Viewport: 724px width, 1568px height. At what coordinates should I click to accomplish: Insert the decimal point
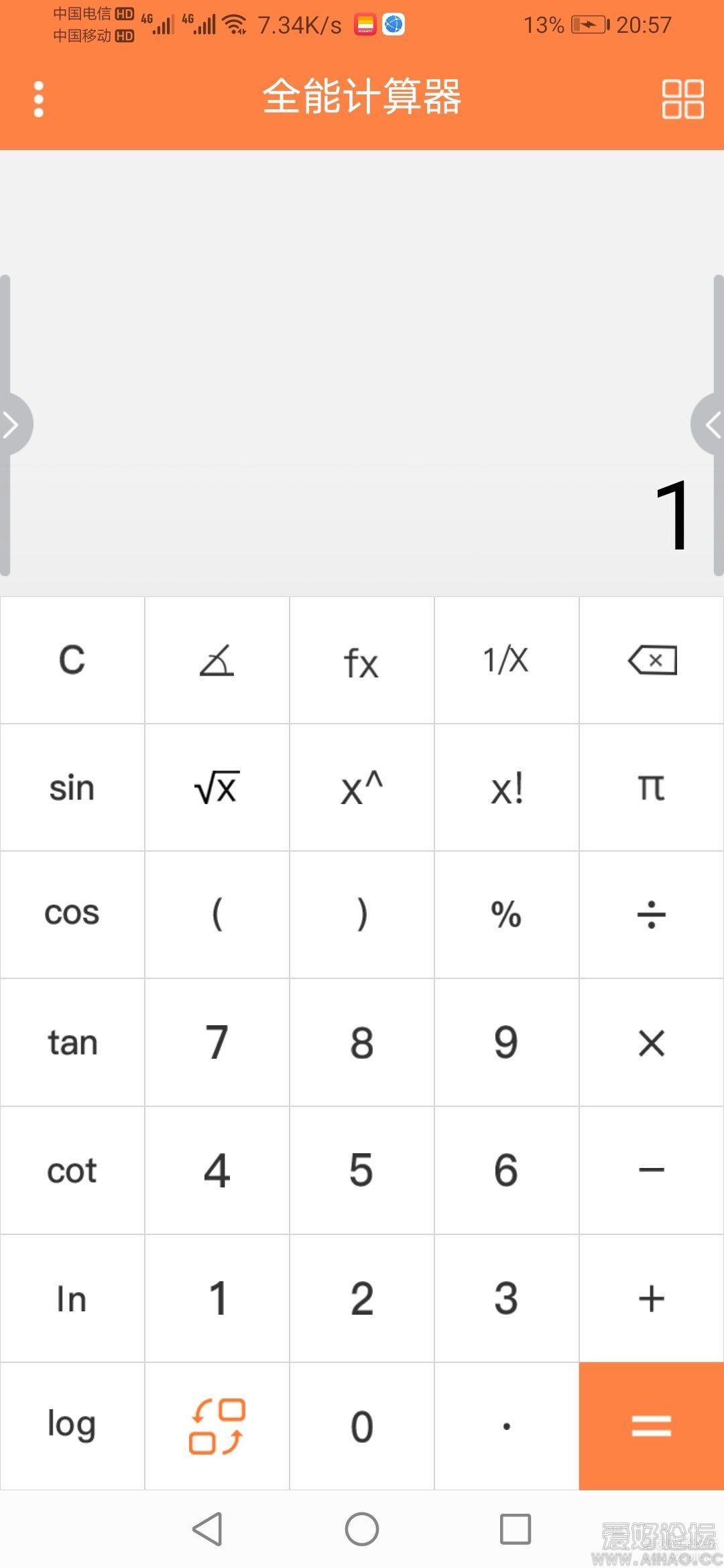coord(507,1426)
